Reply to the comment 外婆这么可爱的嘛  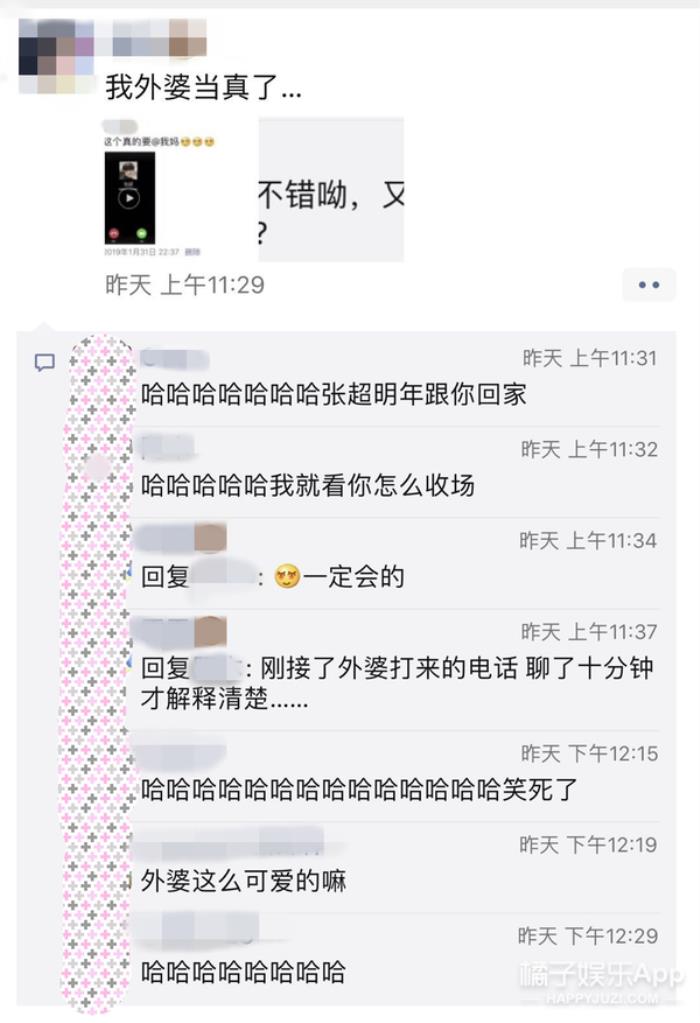point(244,881)
